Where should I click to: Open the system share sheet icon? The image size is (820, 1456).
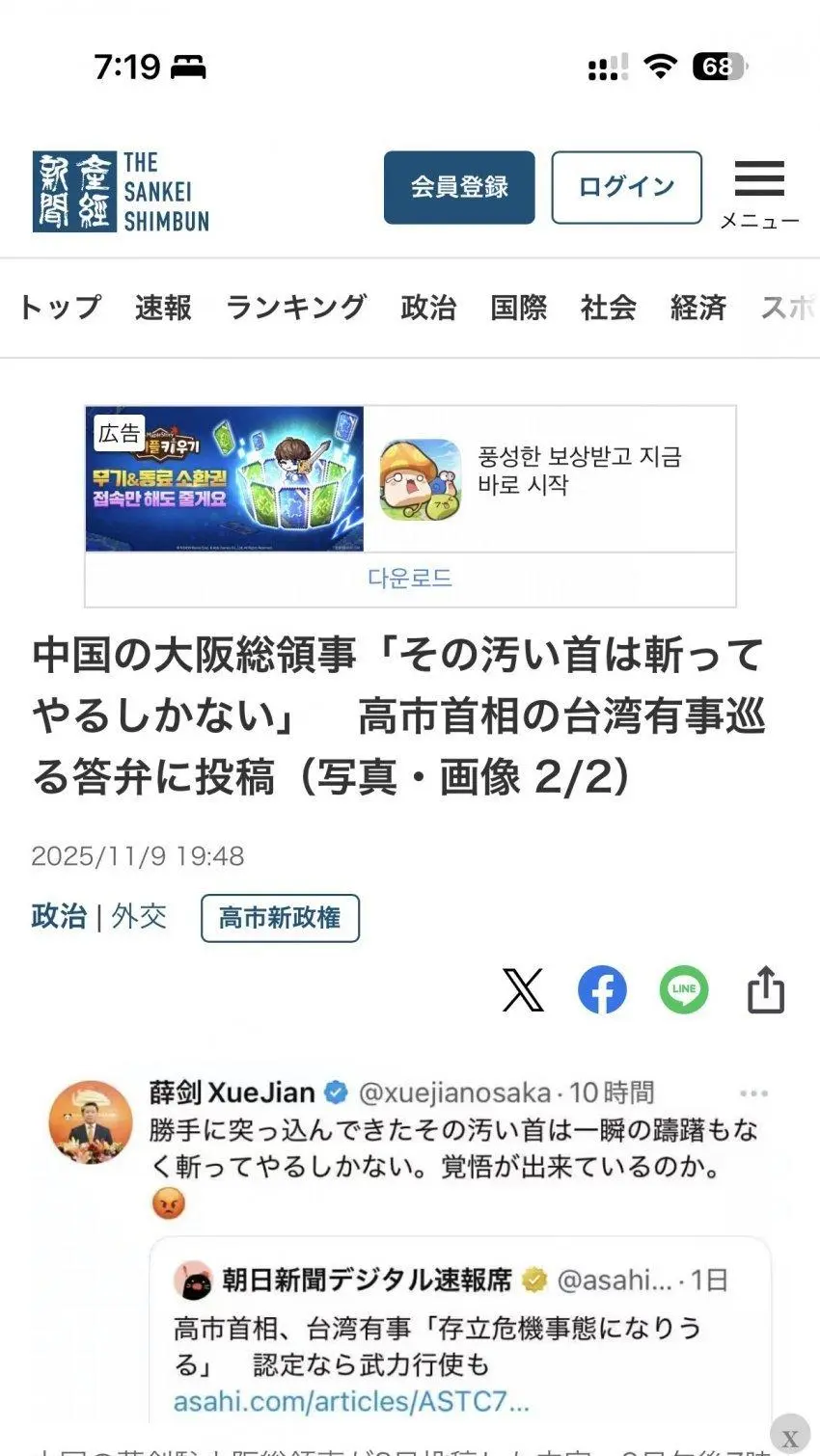pyautogui.click(x=766, y=990)
